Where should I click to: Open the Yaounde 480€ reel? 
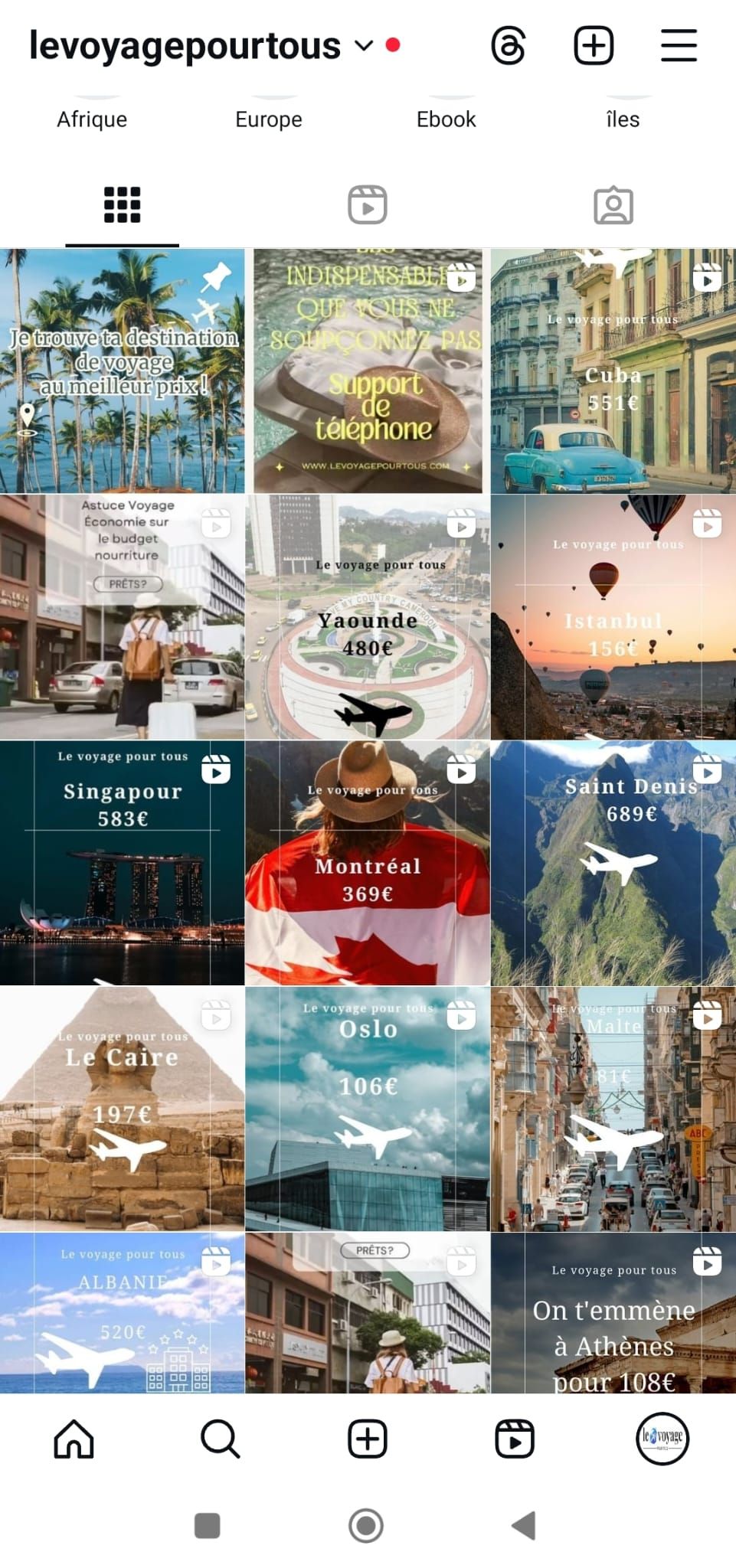coord(368,617)
